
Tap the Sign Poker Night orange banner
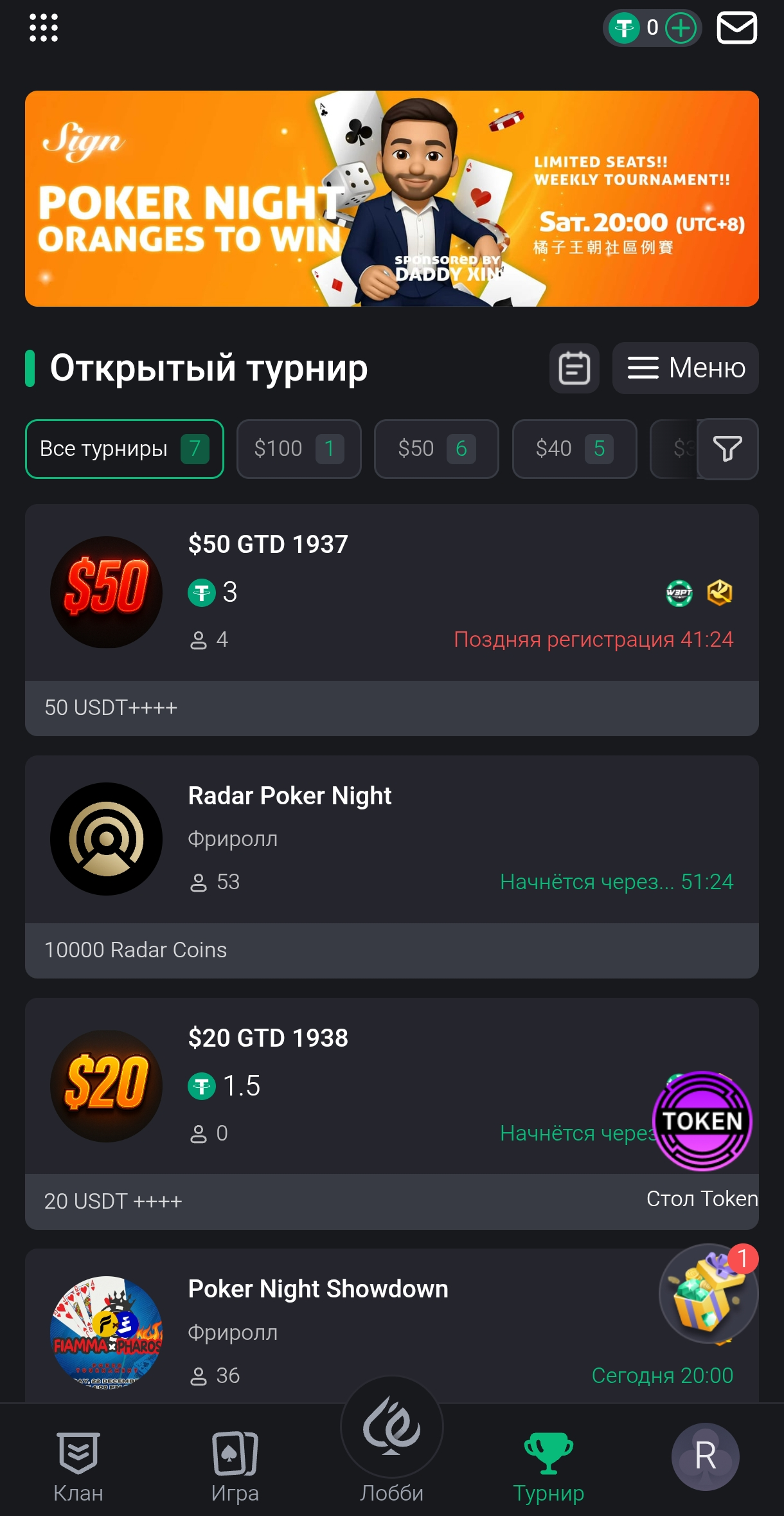392,198
